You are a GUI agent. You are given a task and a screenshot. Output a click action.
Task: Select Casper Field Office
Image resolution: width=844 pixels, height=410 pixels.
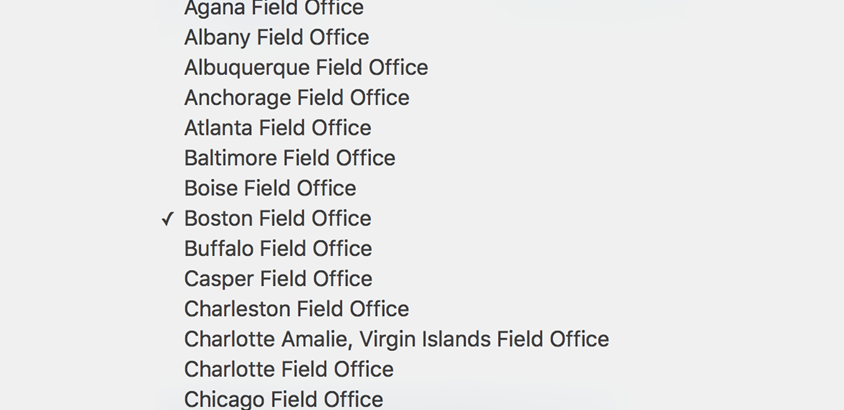(x=277, y=278)
